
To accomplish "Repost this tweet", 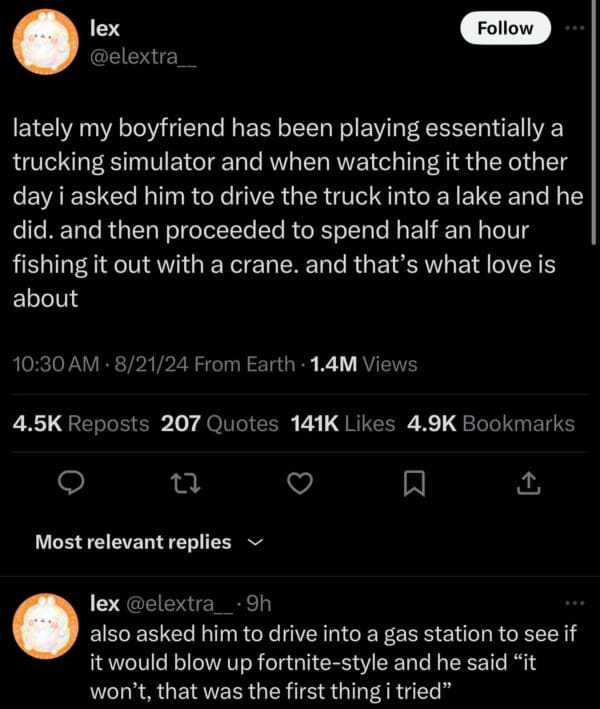I will (183, 484).
